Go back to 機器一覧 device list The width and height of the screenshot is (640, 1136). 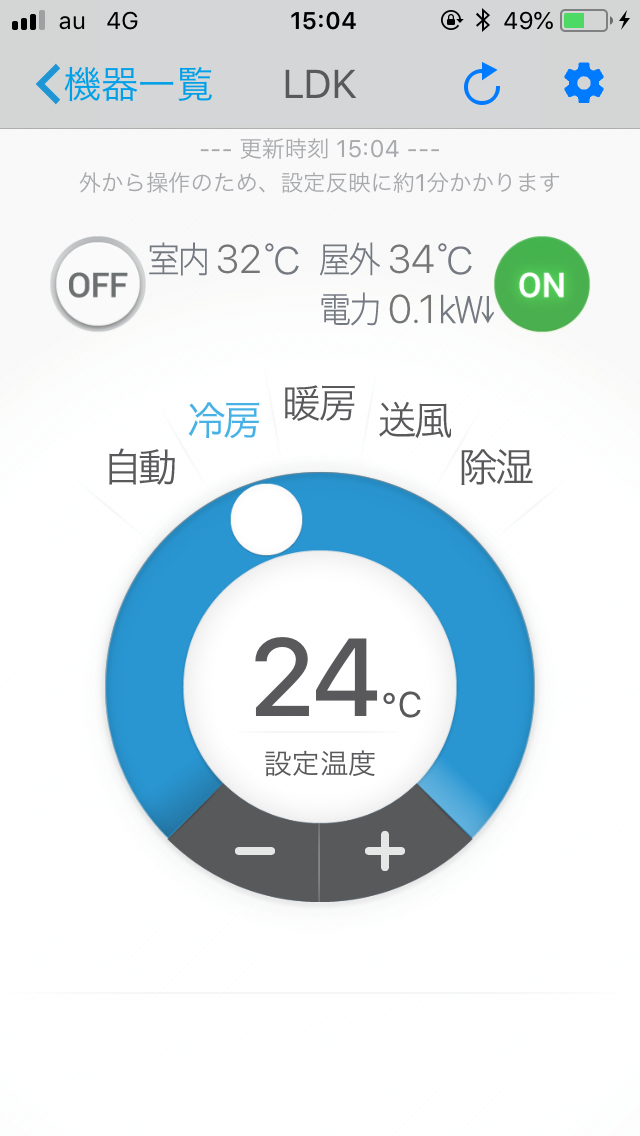point(125,85)
